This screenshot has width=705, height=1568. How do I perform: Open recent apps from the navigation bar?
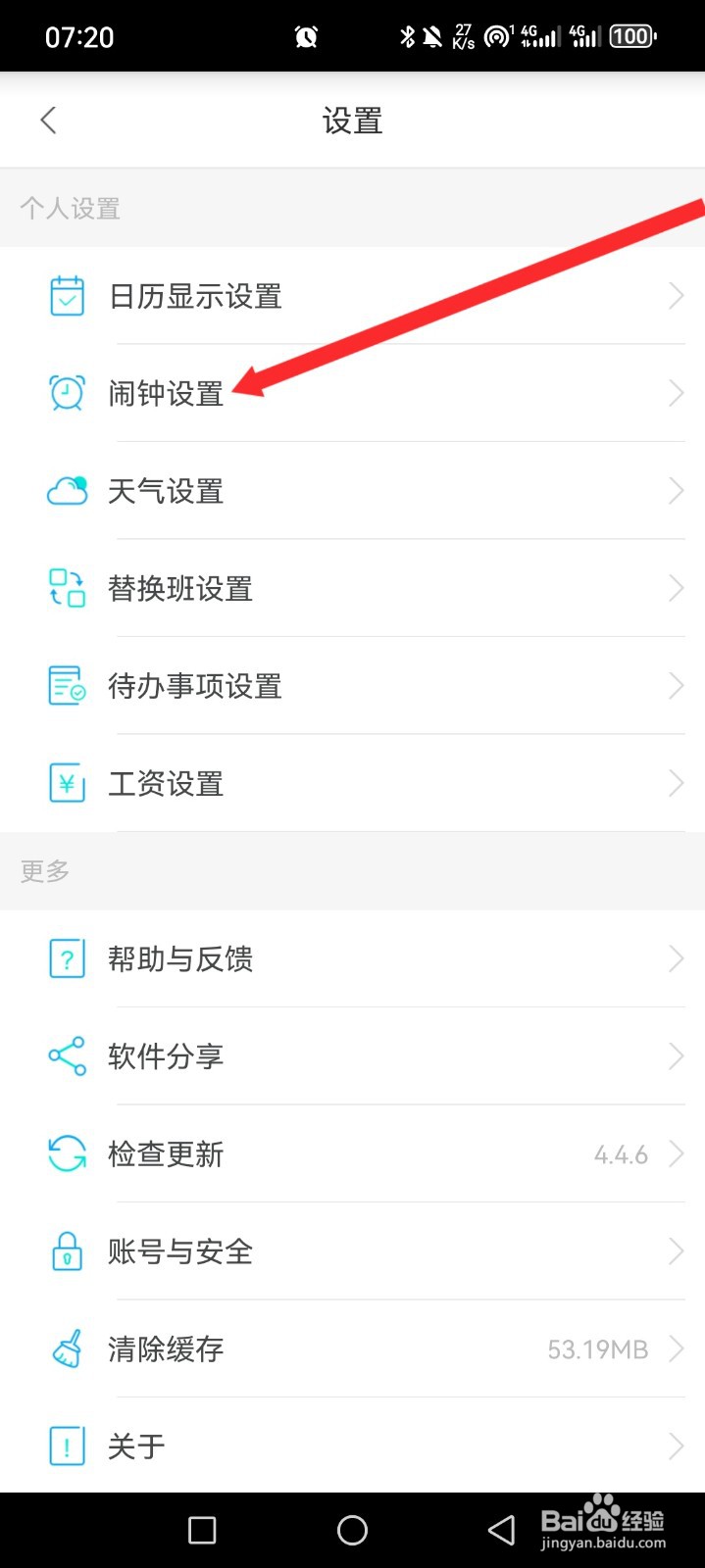pos(202,1530)
